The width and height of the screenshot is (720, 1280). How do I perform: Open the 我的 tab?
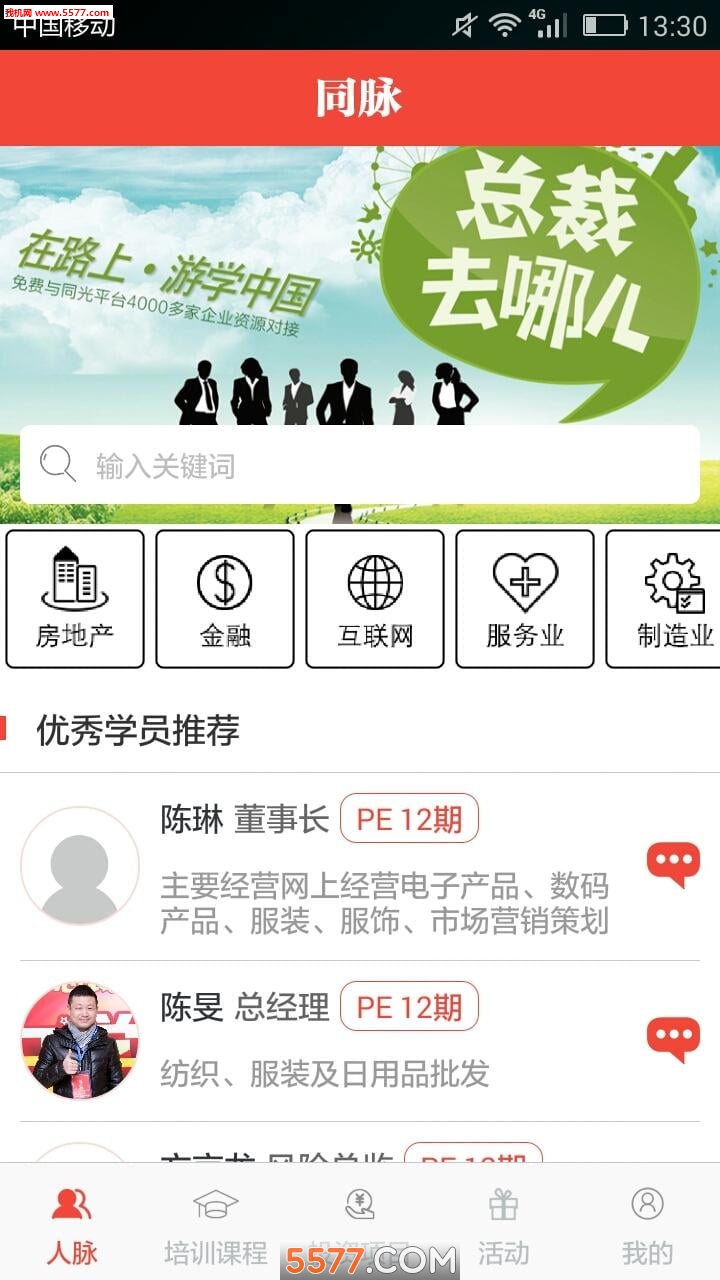click(x=647, y=1225)
